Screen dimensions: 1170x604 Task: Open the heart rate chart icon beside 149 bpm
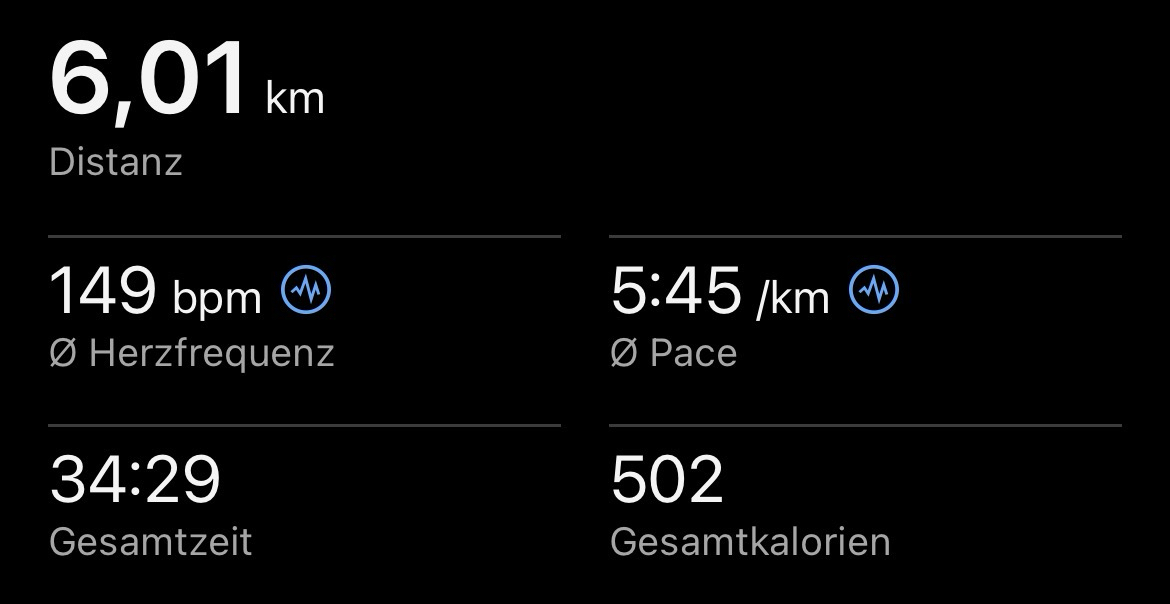coord(306,291)
